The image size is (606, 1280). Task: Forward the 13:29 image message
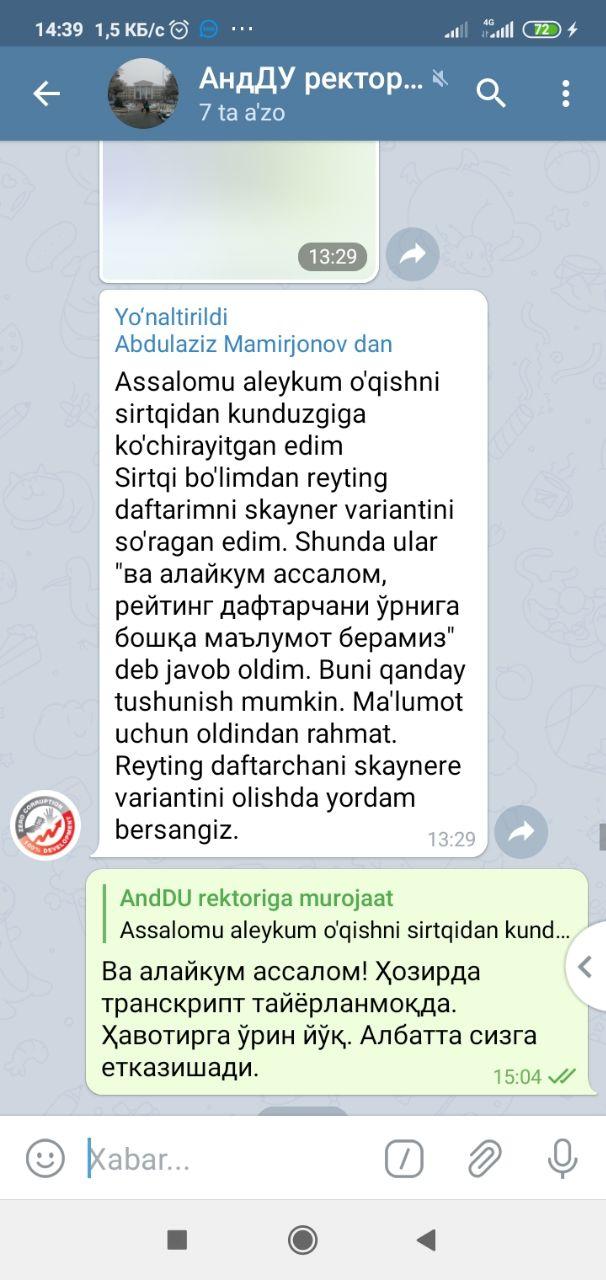tap(411, 256)
